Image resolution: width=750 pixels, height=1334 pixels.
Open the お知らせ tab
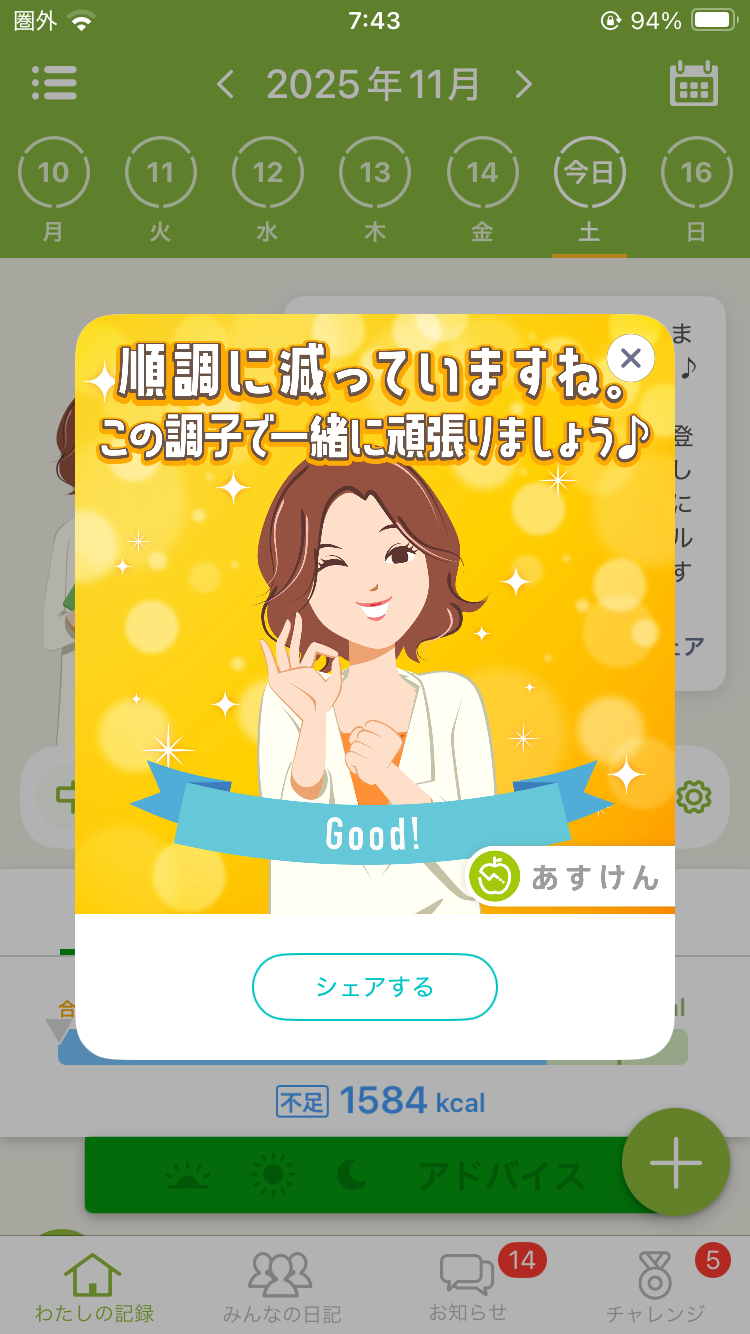[x=468, y=1289]
